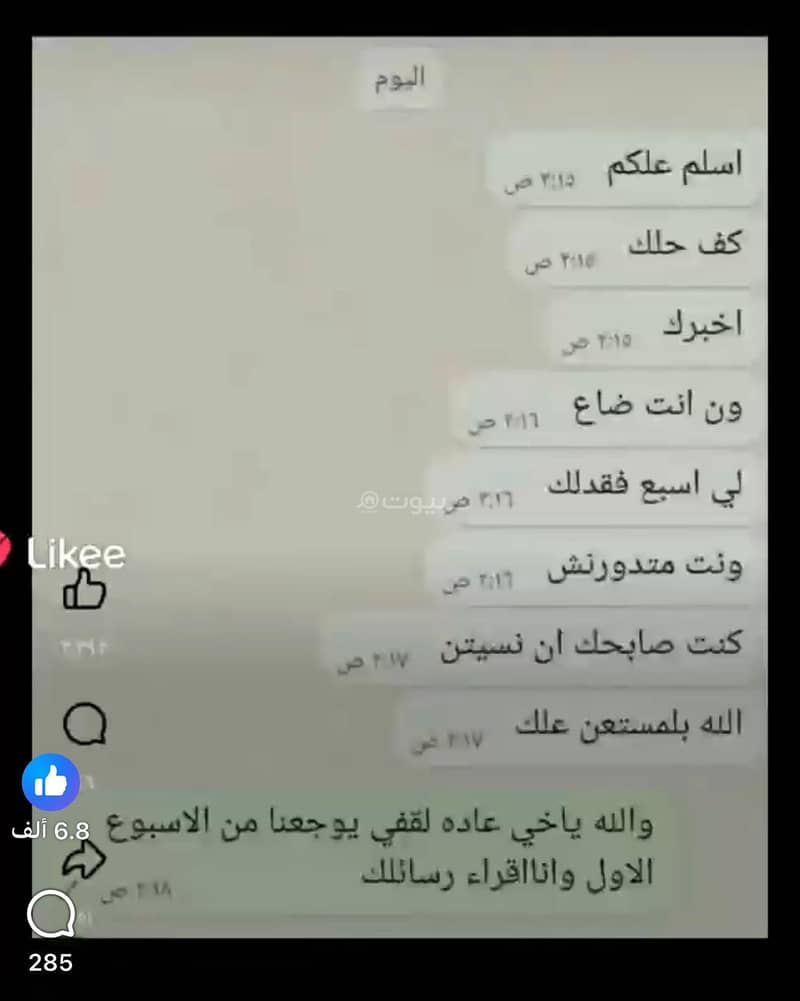Tap the blue like button
The image size is (800, 1001).
pos(51,782)
